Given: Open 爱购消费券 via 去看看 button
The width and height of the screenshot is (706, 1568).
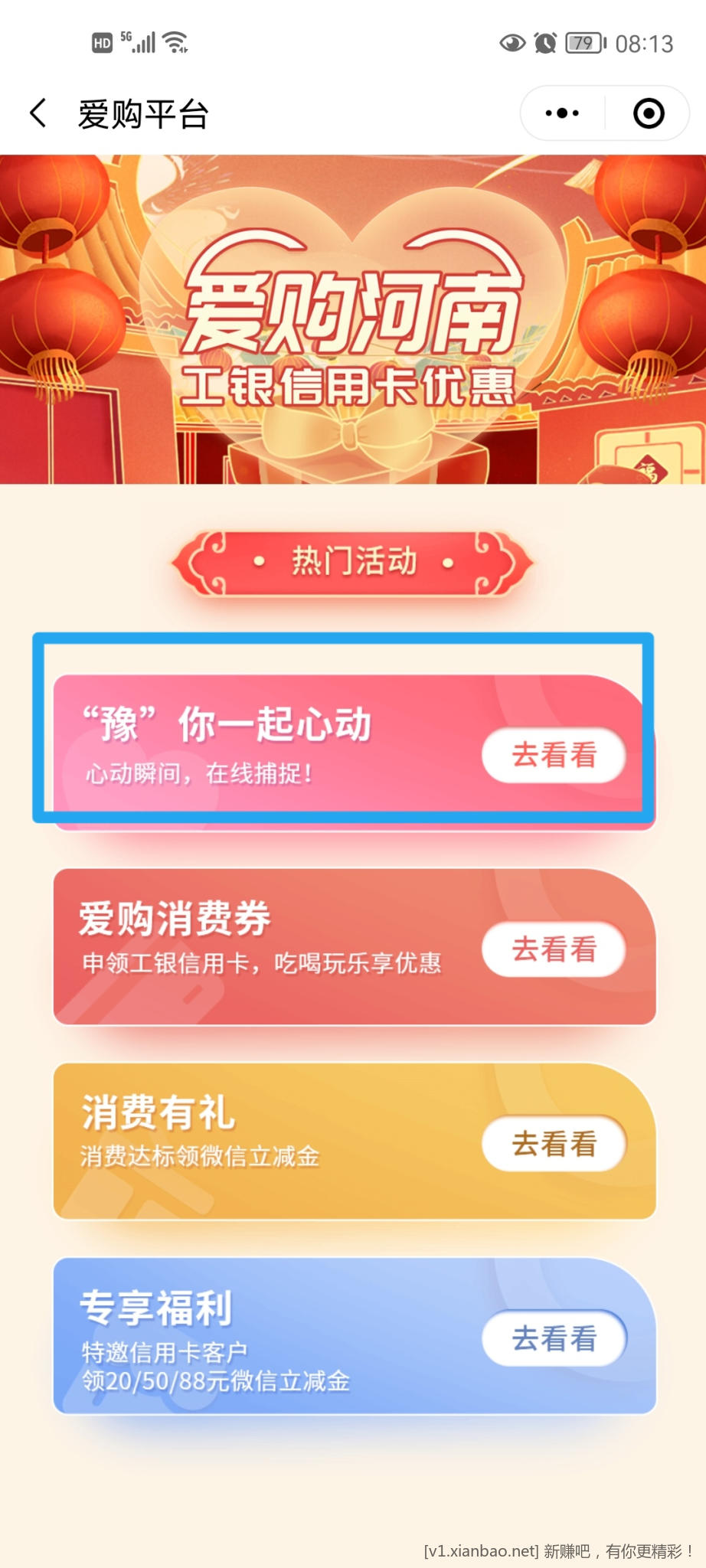Looking at the screenshot, I should (554, 949).
